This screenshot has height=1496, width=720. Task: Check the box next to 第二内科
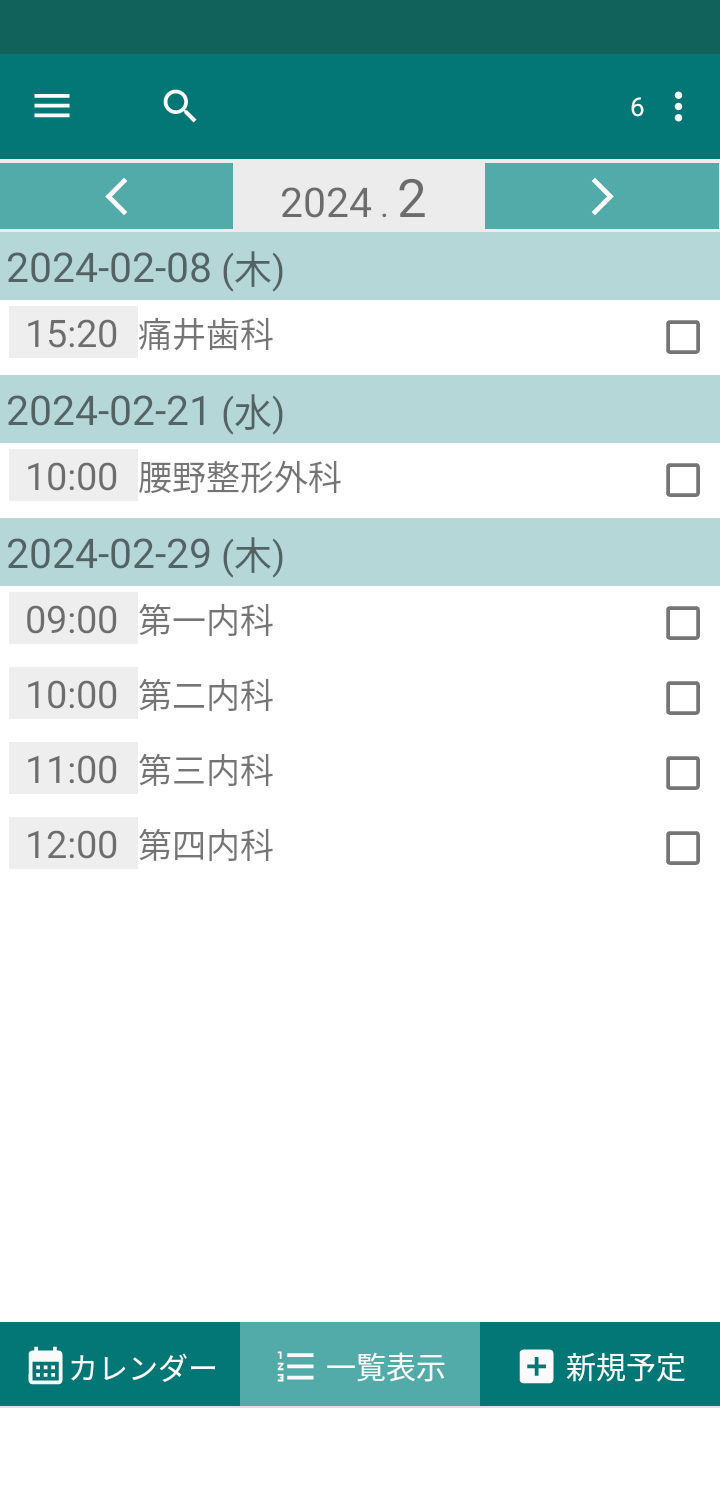(683, 698)
